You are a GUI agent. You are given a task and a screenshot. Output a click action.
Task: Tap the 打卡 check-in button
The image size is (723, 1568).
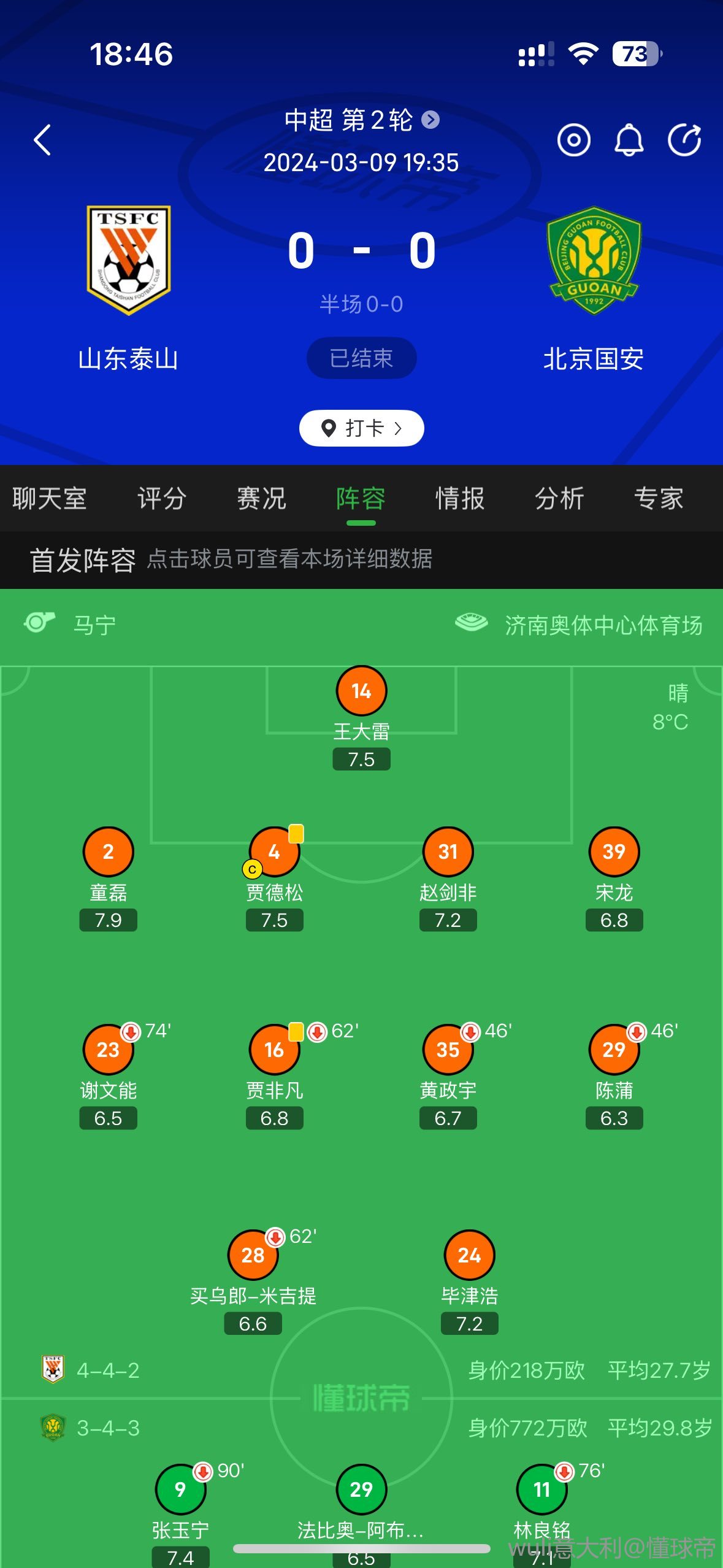(361, 428)
